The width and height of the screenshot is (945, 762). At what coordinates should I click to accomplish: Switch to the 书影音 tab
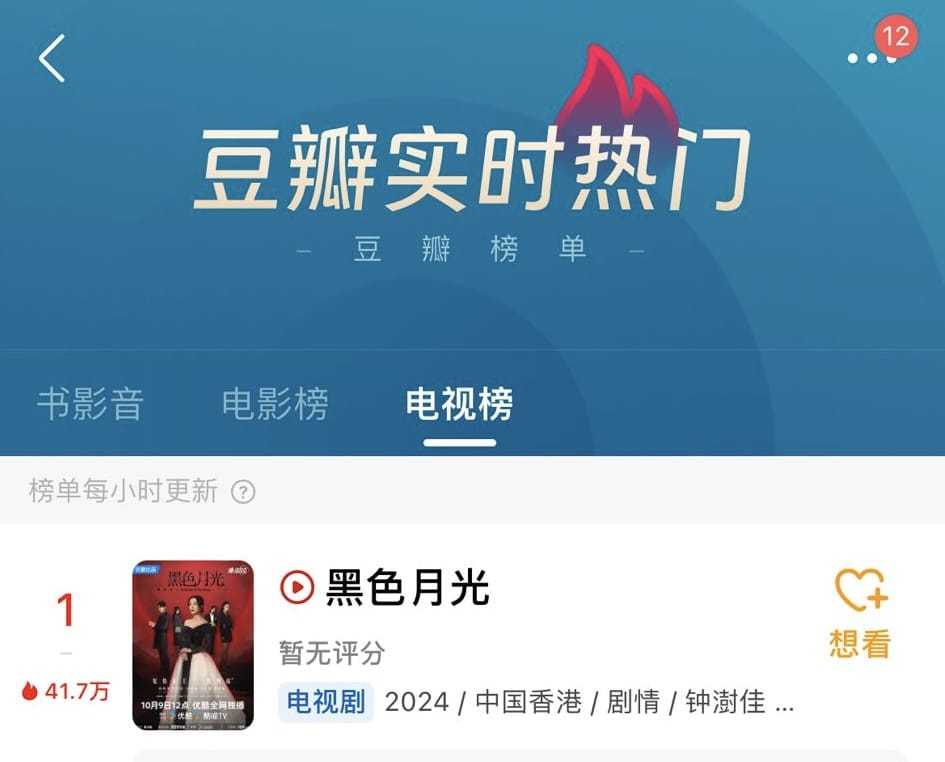pyautogui.click(x=90, y=404)
